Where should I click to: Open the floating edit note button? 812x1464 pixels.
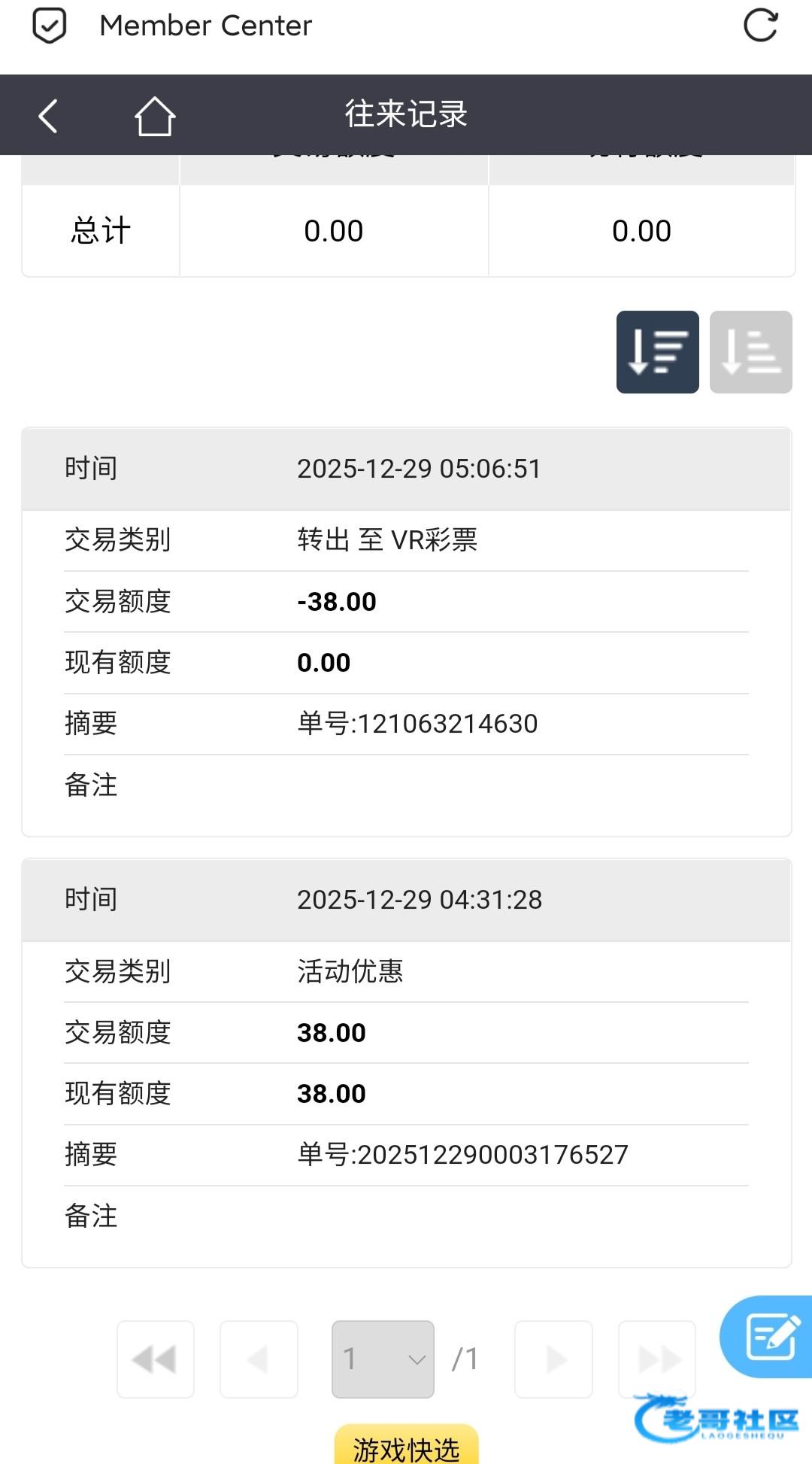pos(768,1337)
